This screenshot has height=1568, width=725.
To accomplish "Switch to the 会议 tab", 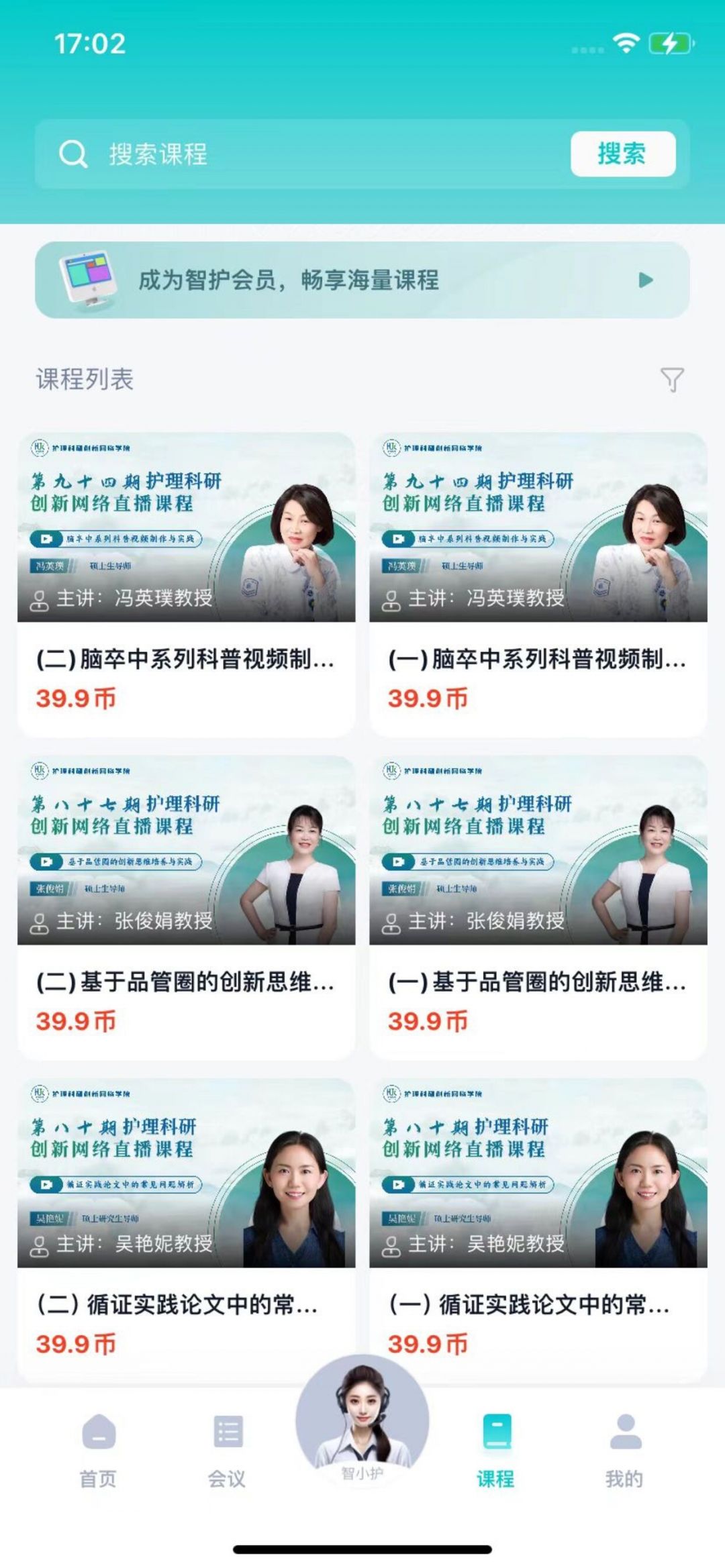I will coord(227,1451).
